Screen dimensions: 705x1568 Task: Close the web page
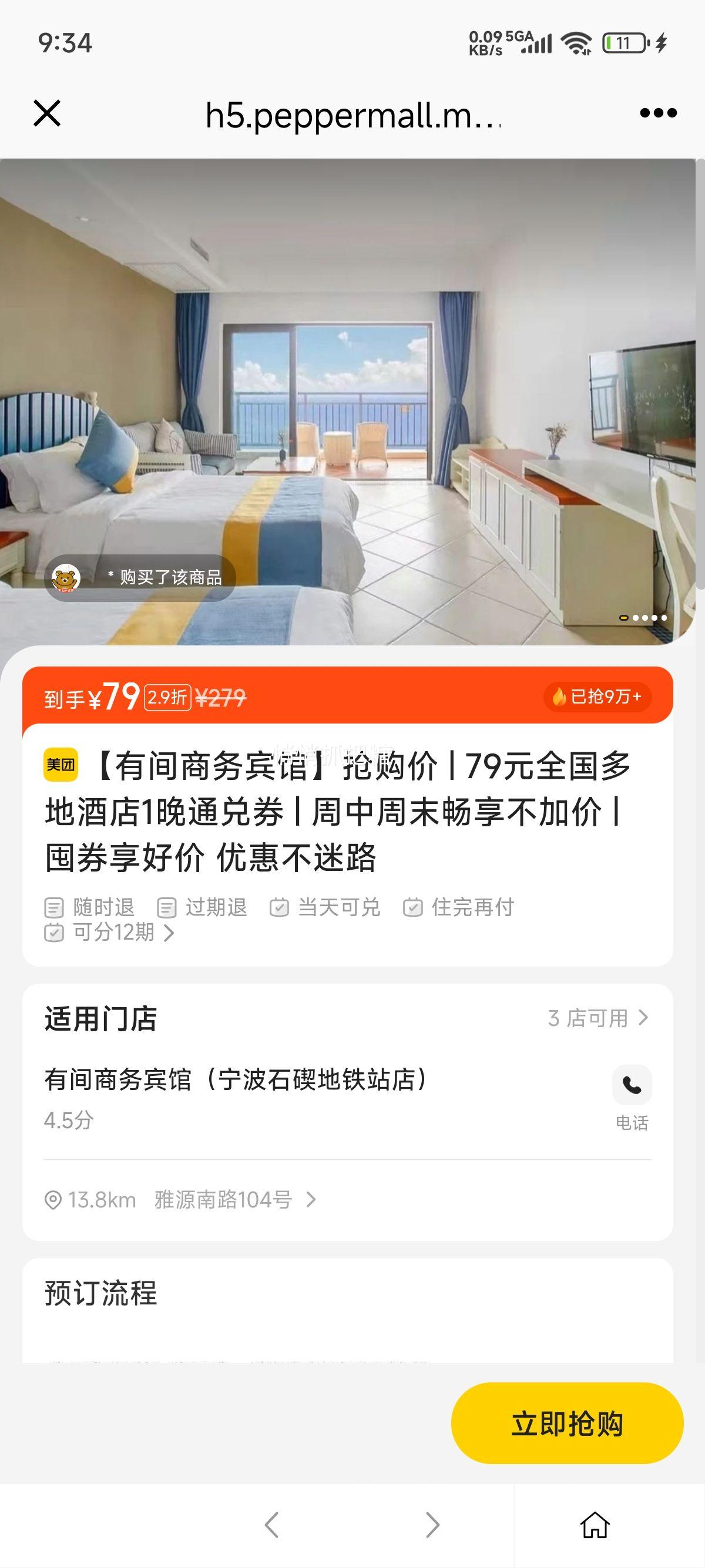47,113
